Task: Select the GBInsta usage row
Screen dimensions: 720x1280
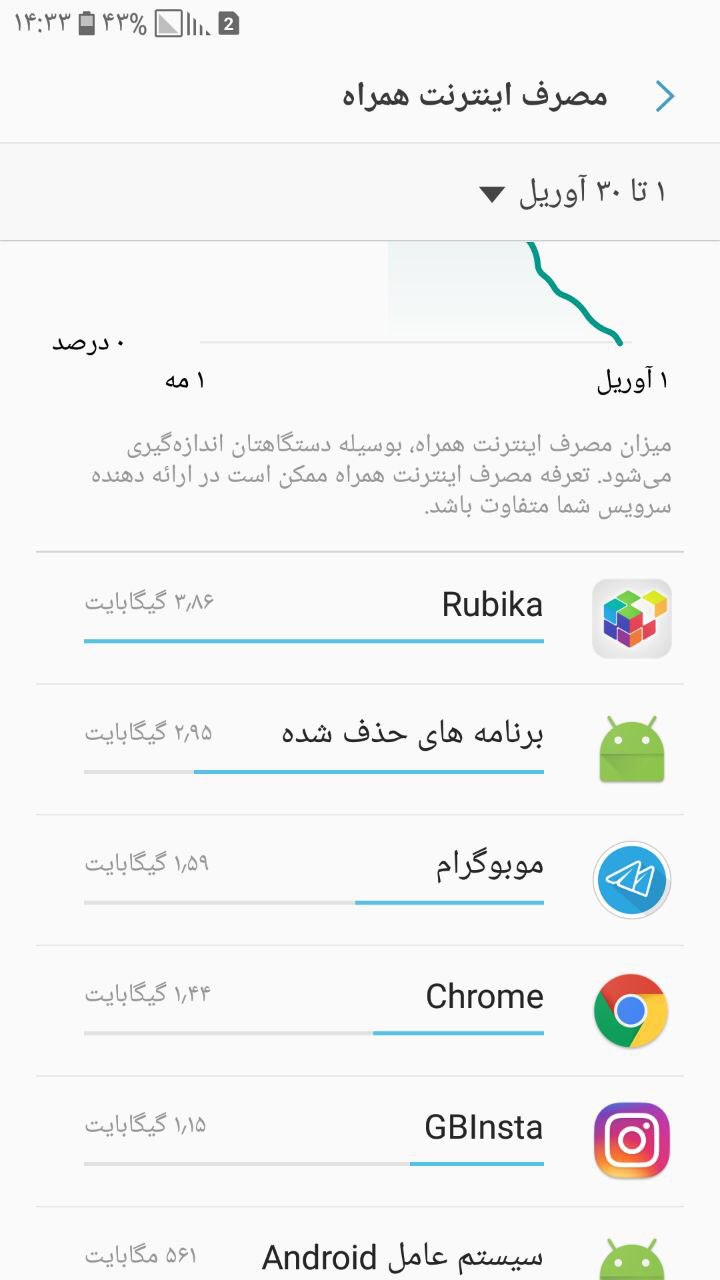Action: pyautogui.click(x=360, y=1141)
